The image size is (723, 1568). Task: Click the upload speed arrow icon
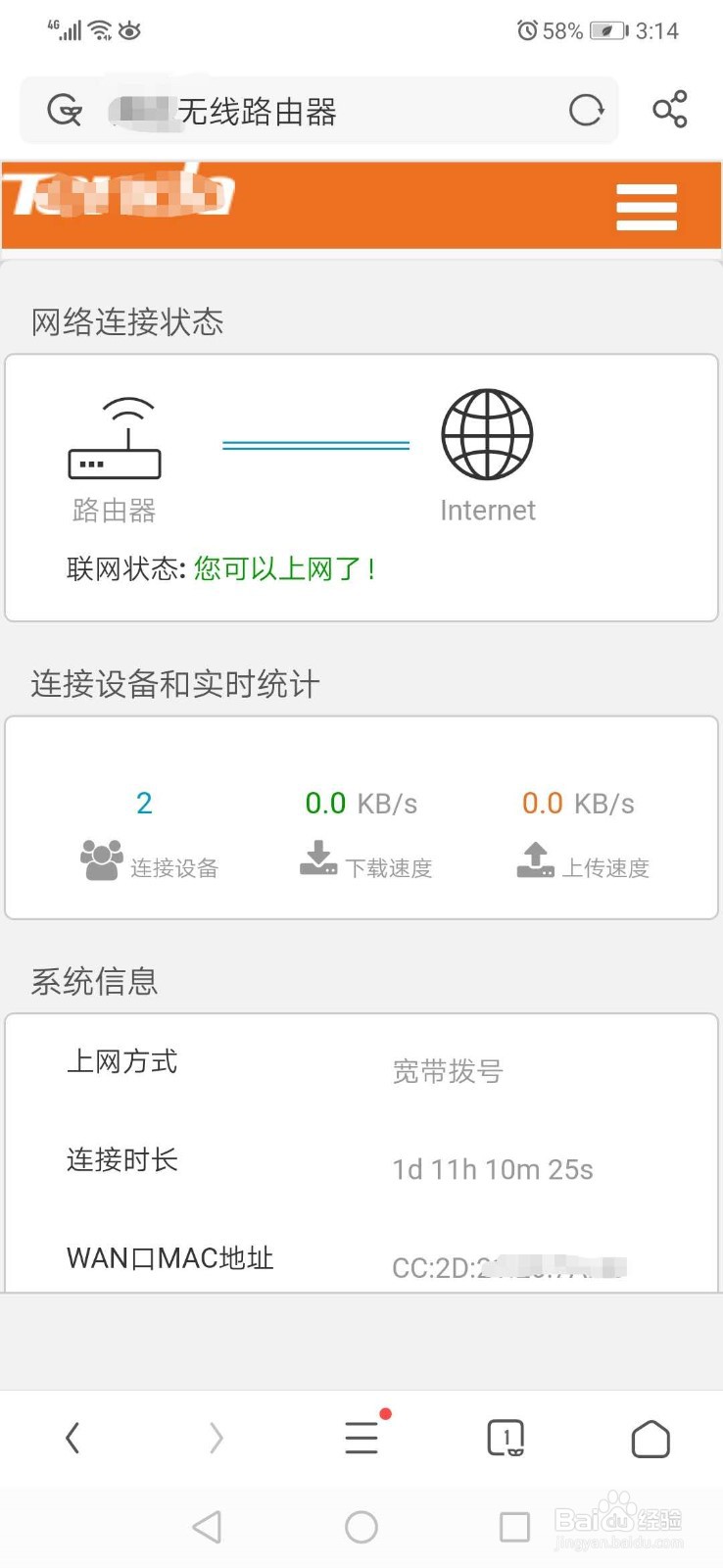point(534,859)
